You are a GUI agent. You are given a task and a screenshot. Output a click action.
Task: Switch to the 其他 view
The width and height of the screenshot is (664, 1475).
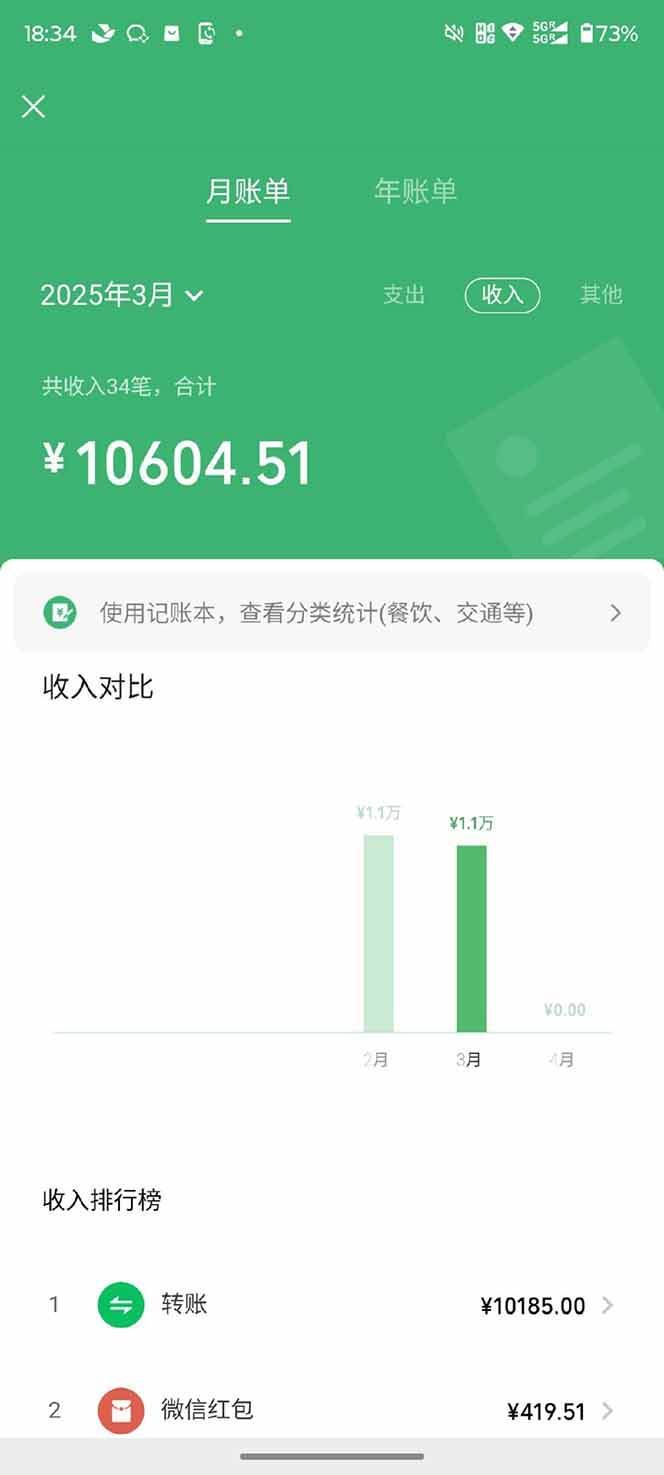pos(601,295)
